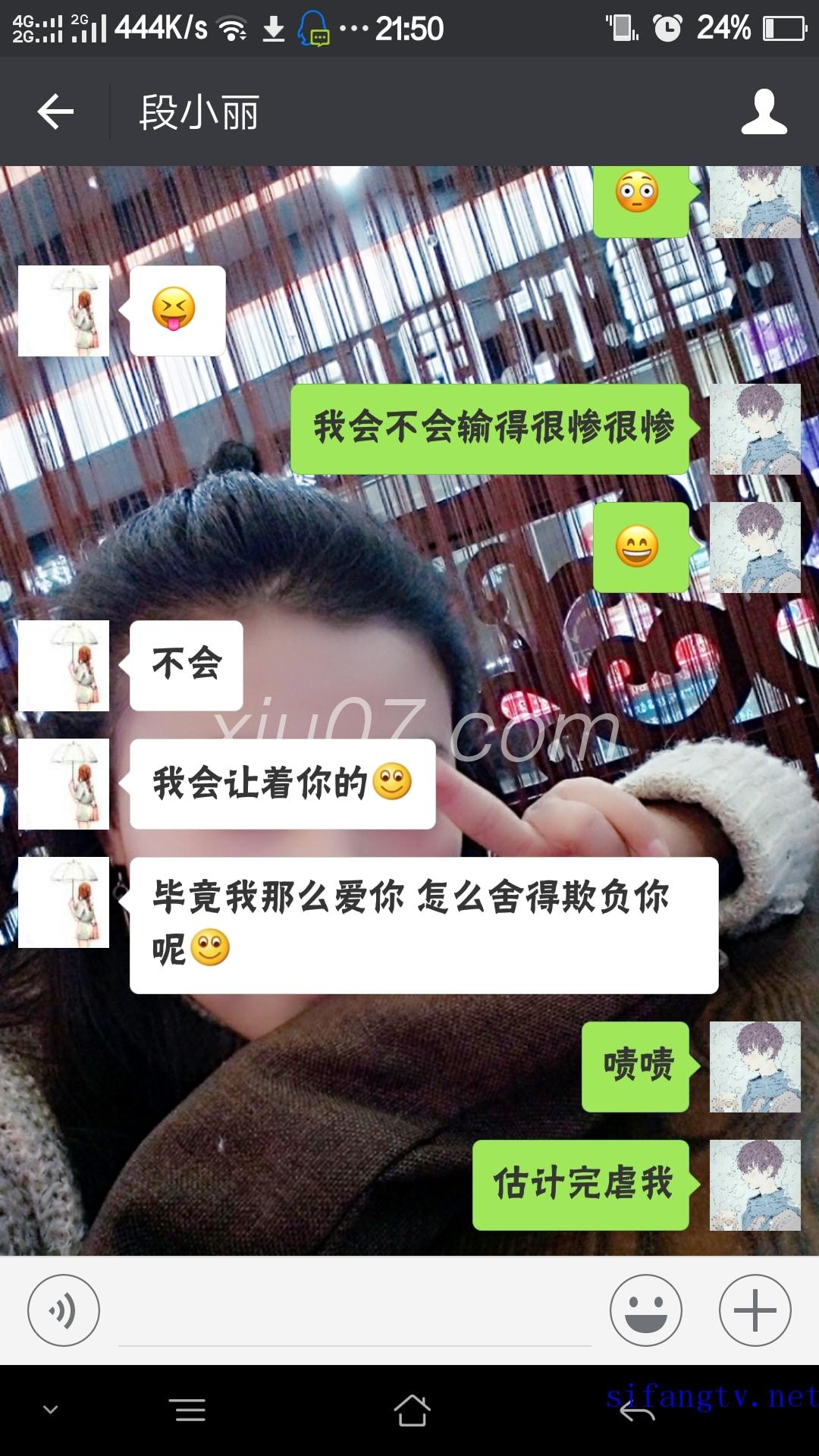Open the plus attachment menu
The image size is (819, 1456).
(755, 1310)
